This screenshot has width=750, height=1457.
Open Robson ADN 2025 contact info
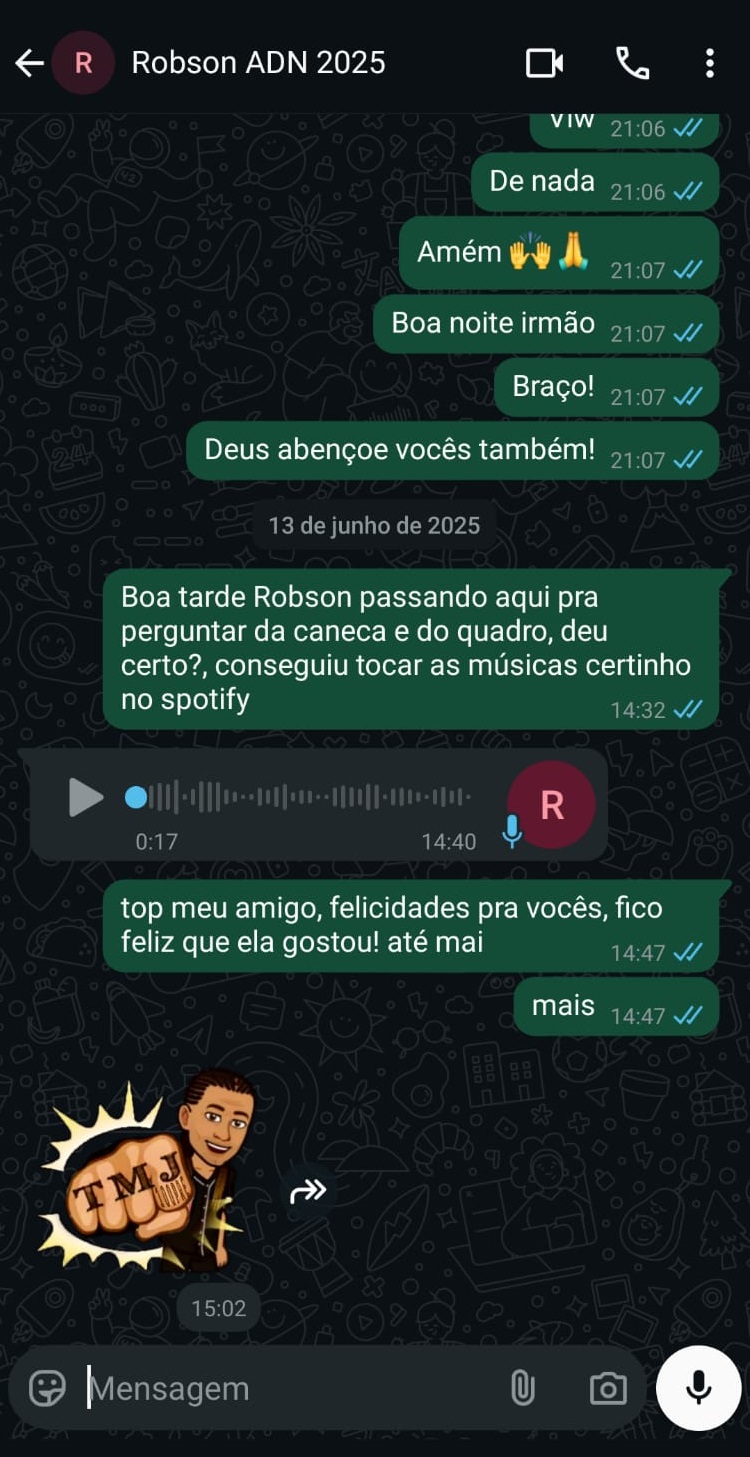258,63
